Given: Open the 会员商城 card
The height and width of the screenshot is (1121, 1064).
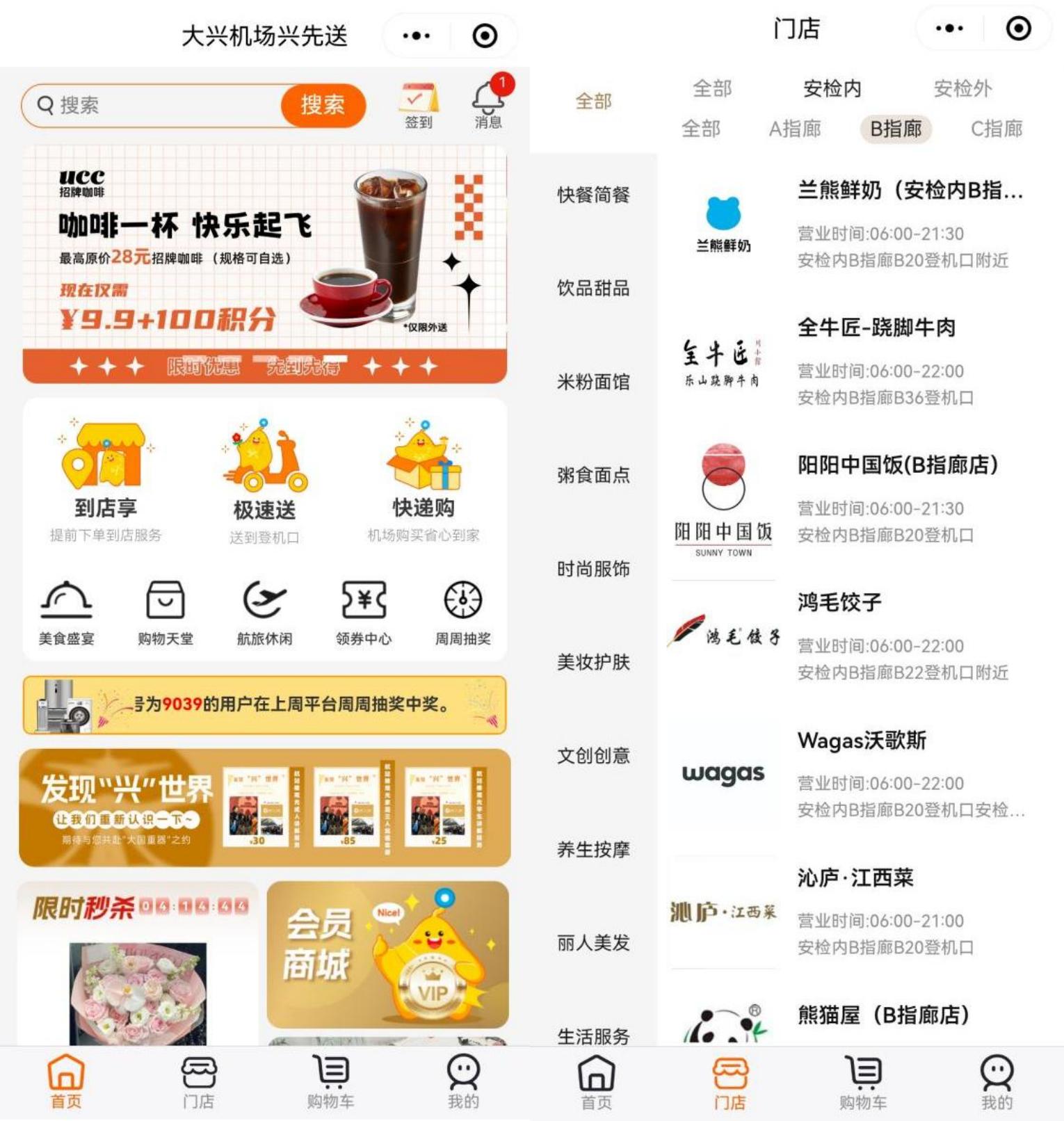Looking at the screenshot, I should point(387,954).
